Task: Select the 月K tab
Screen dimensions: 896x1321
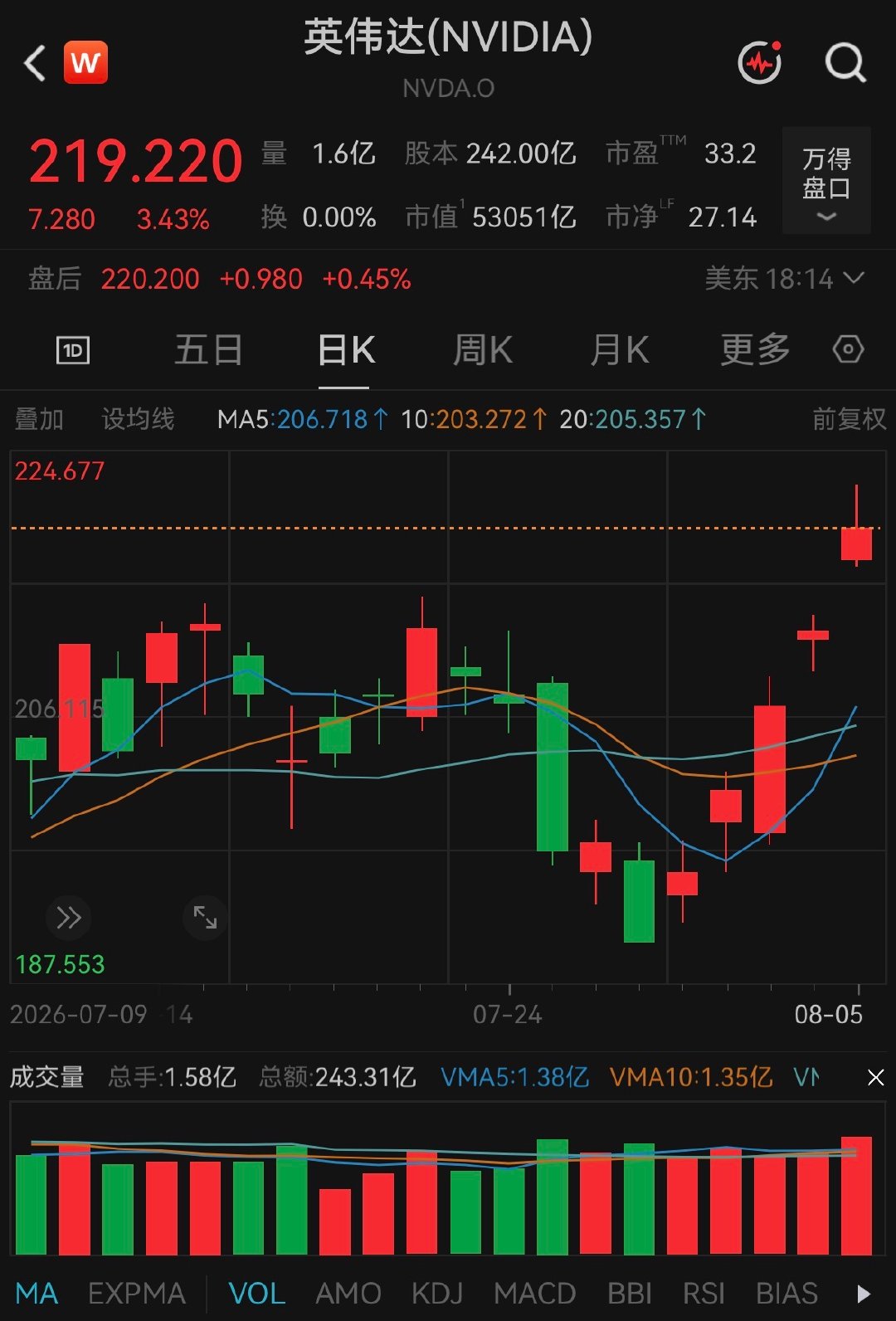Action: tap(620, 350)
